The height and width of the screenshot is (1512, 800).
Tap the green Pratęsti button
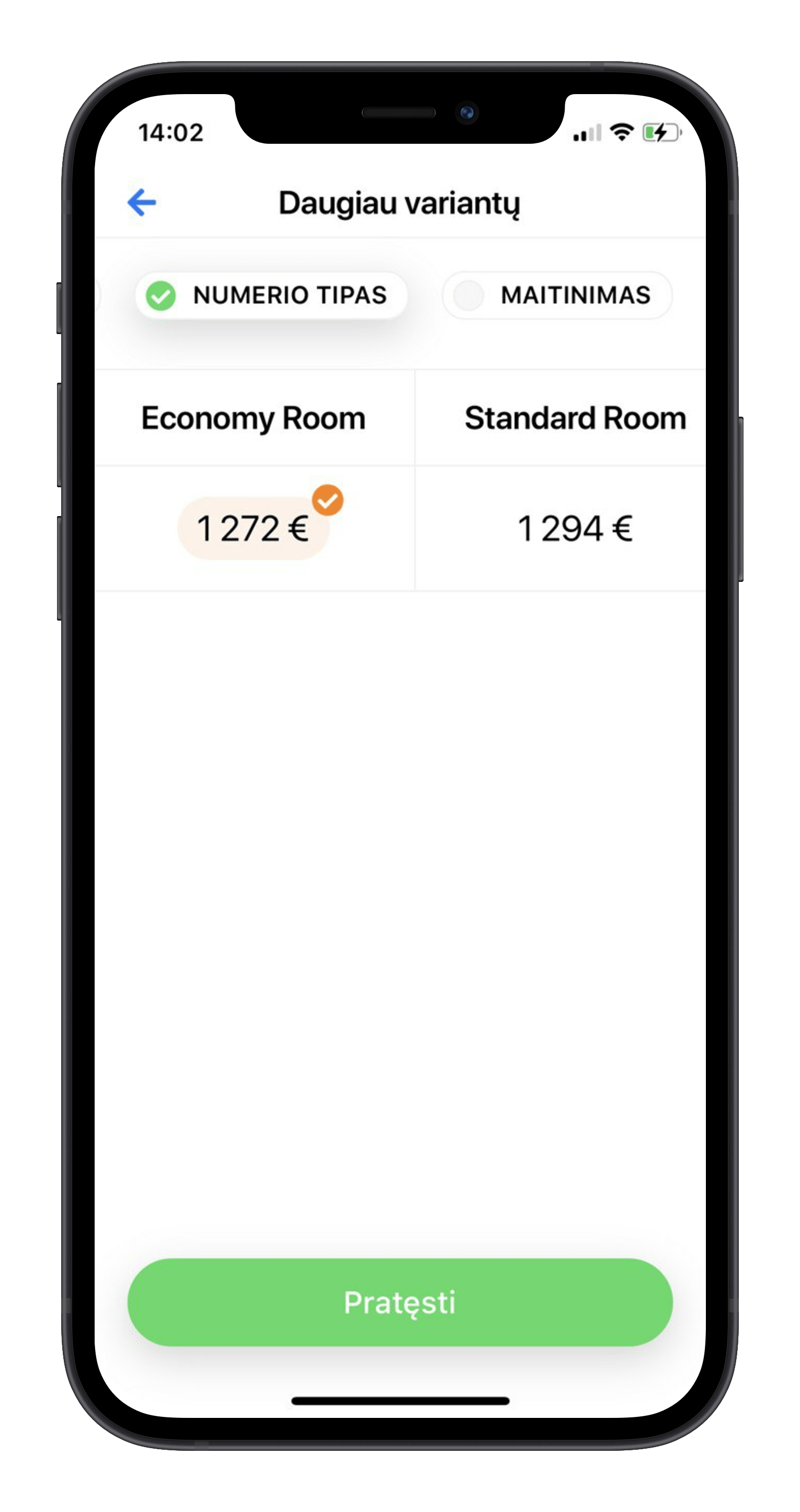point(399,1302)
